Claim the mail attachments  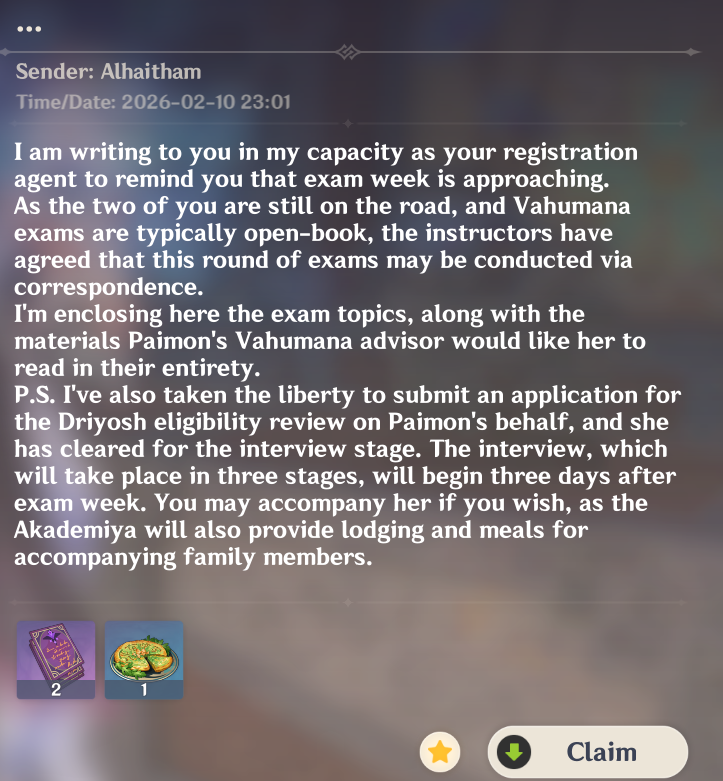point(587,752)
